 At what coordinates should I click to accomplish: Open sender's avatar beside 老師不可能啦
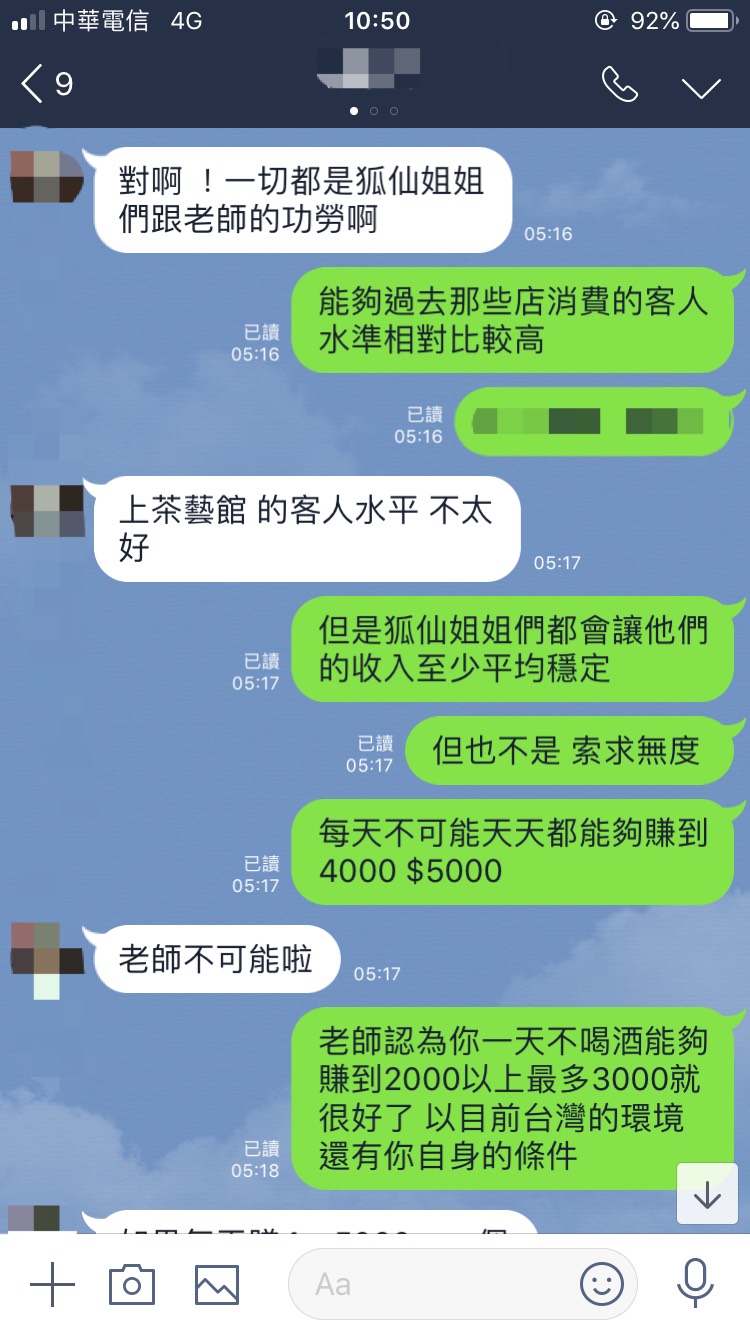pyautogui.click(x=46, y=958)
